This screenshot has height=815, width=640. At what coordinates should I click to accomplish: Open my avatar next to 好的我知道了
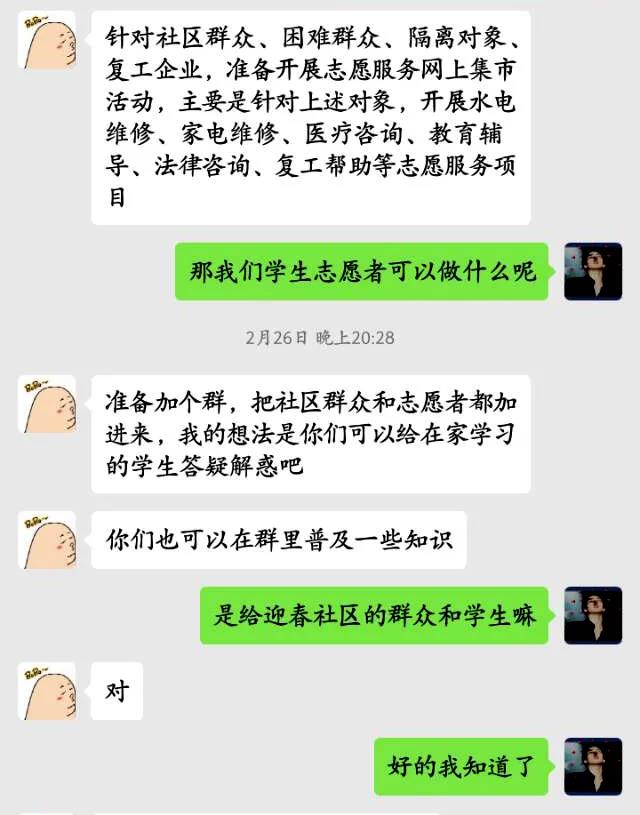[x=593, y=767]
